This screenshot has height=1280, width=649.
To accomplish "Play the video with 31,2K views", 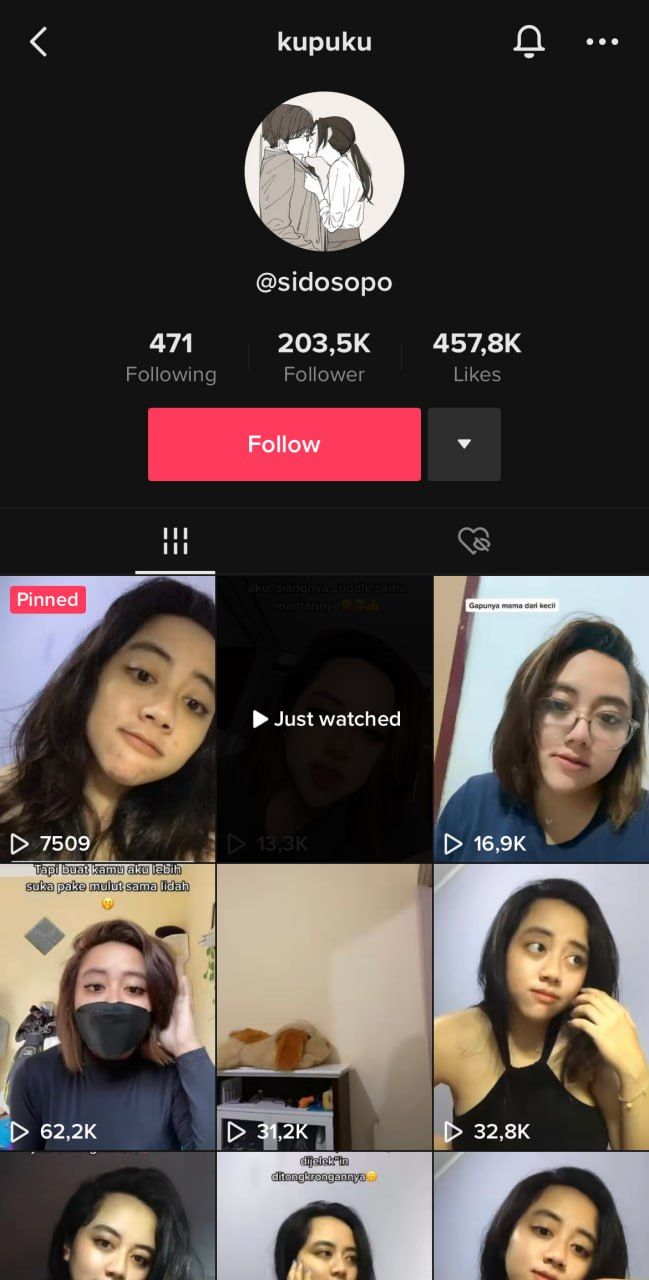I will [325, 1006].
